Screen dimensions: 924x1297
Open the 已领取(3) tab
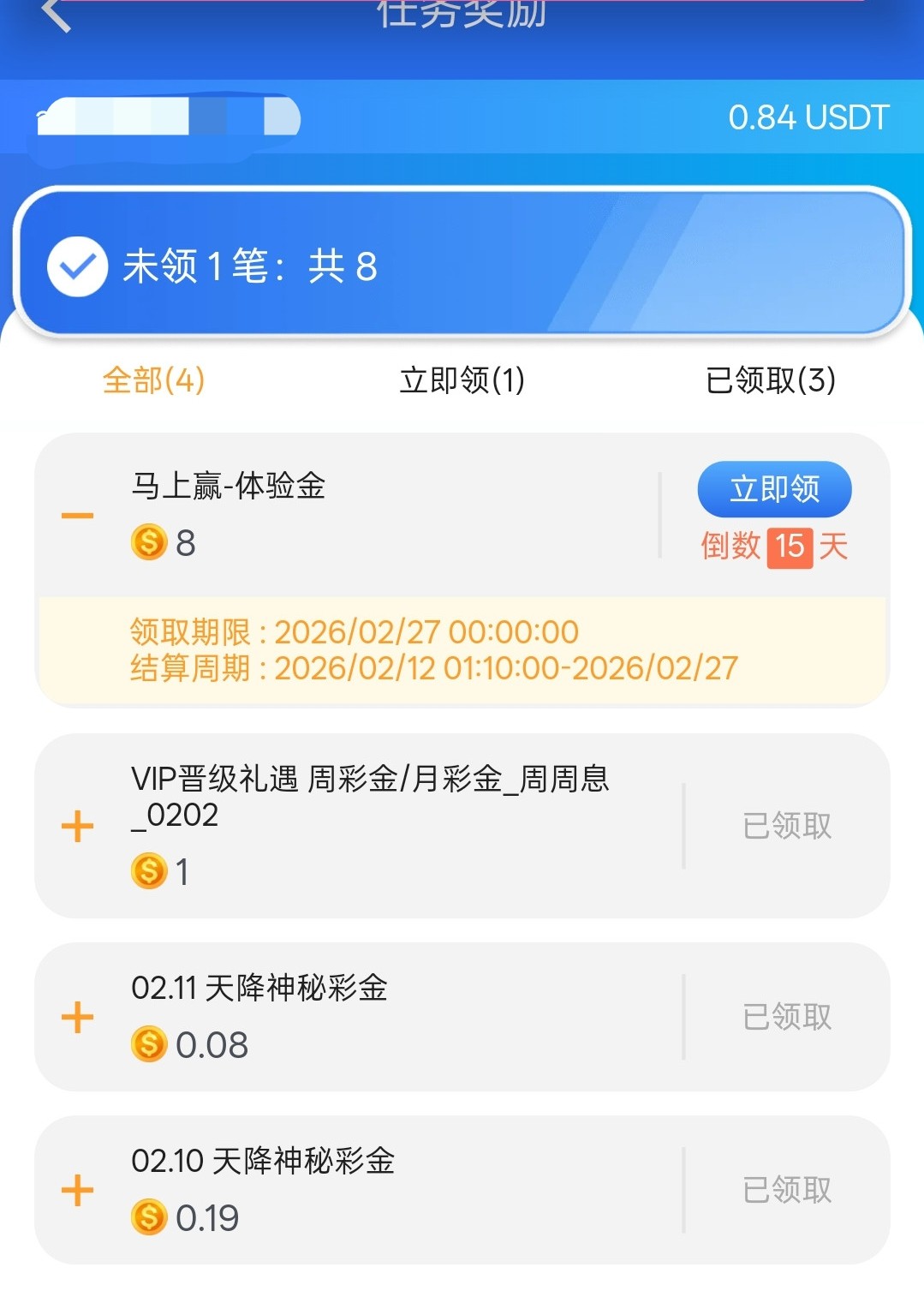[x=770, y=380]
